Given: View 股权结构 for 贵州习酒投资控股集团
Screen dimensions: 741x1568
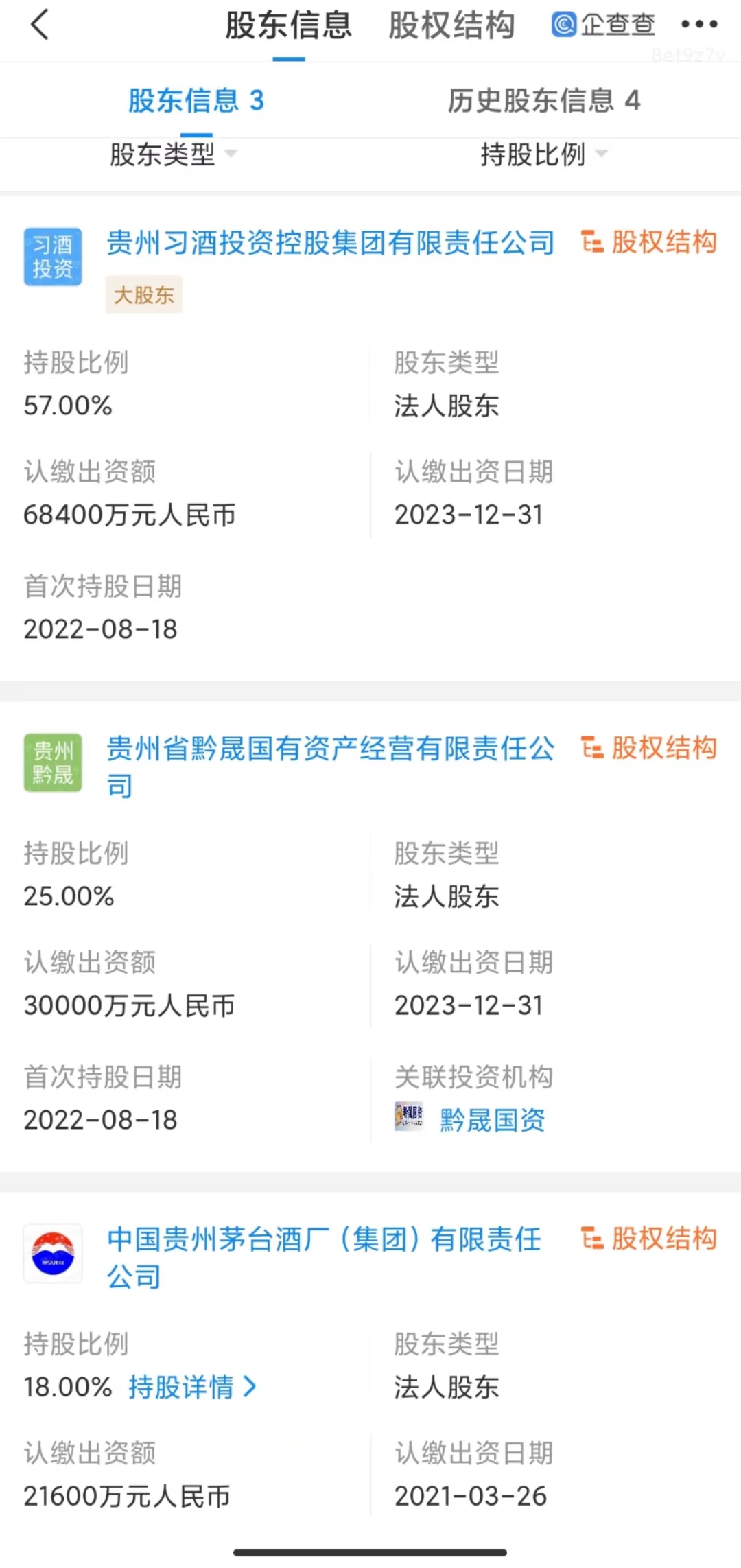Looking at the screenshot, I should pyautogui.click(x=649, y=242).
